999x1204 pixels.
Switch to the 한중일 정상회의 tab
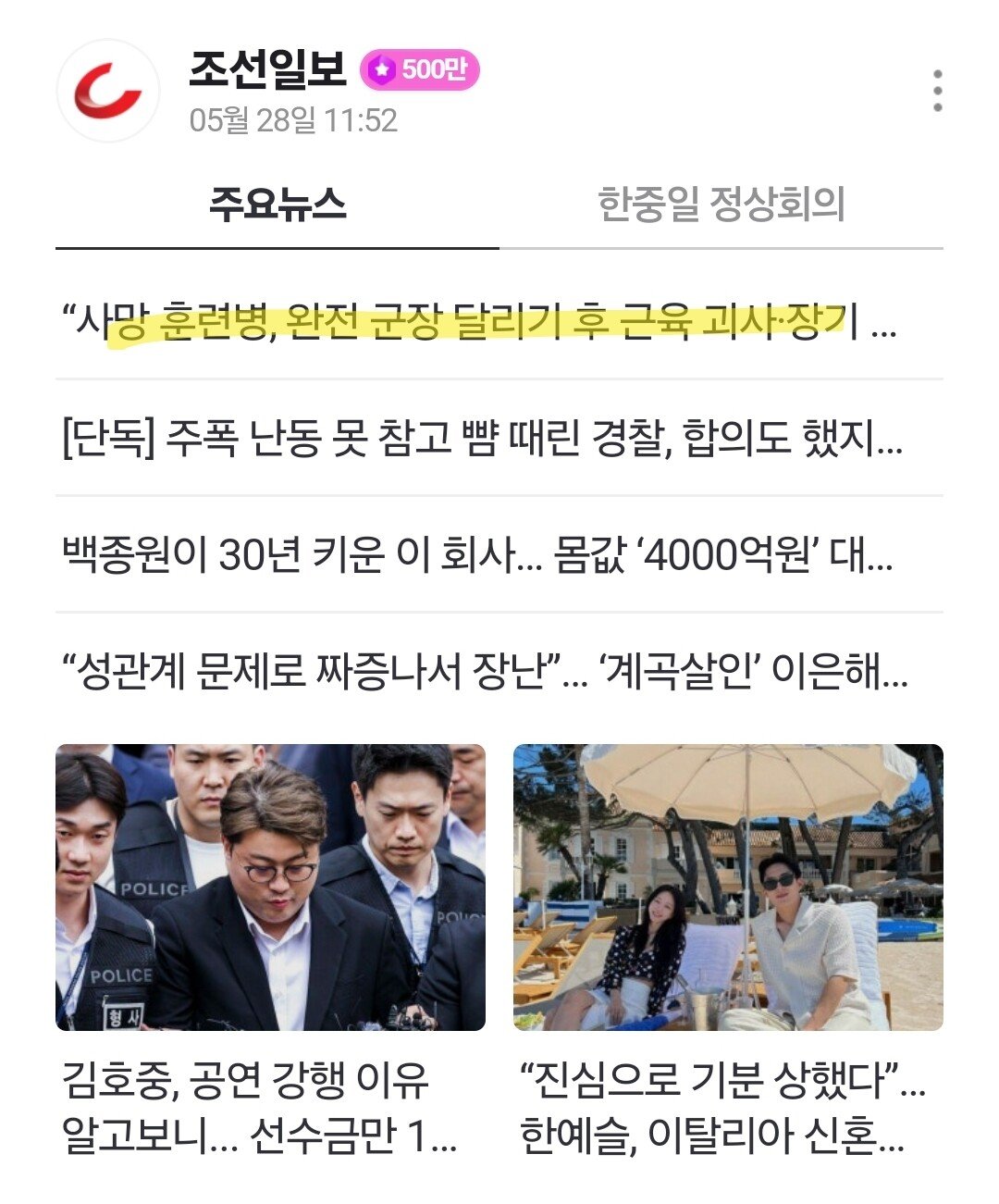[x=721, y=205]
